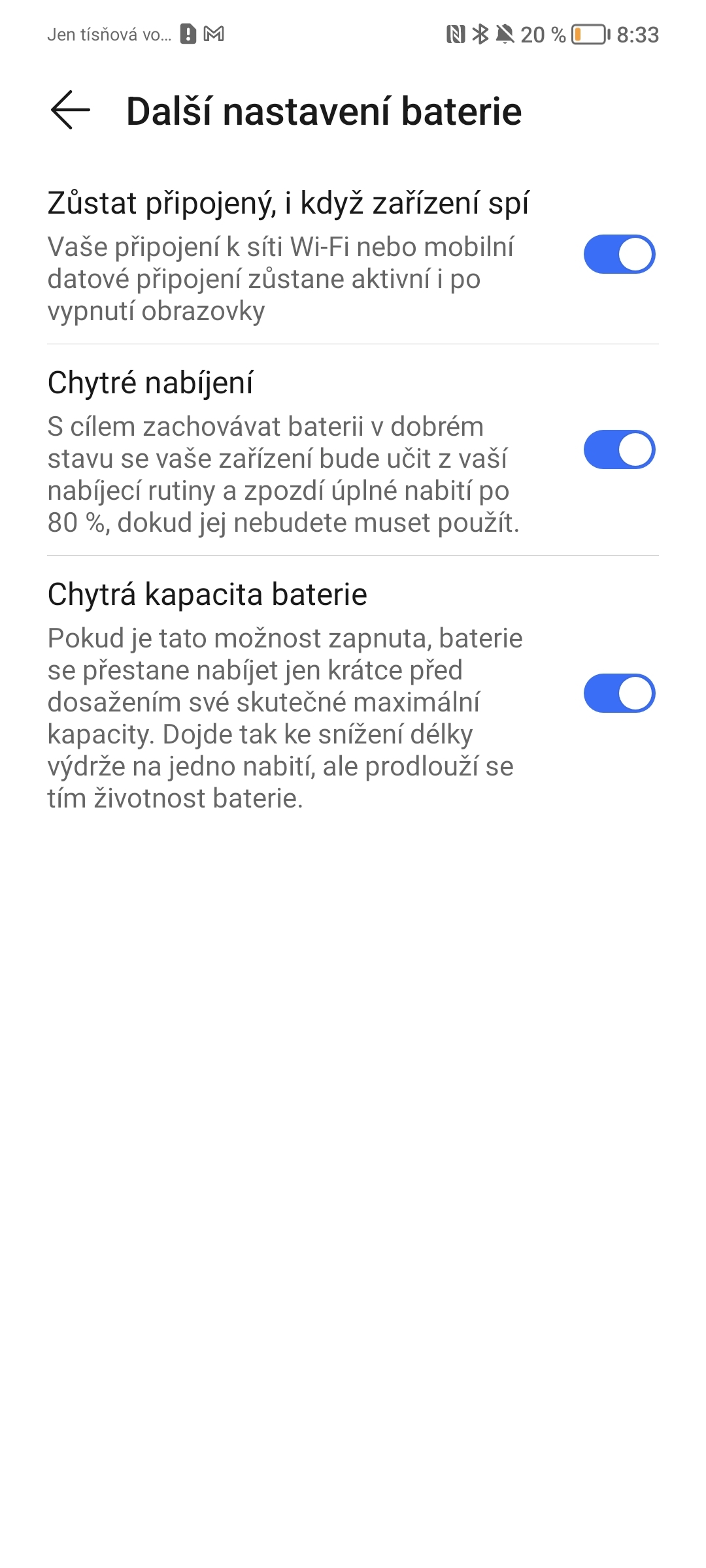The height and width of the screenshot is (1568, 706).
Task: Open the 'Další nastavení baterie' title area
Action: (323, 111)
